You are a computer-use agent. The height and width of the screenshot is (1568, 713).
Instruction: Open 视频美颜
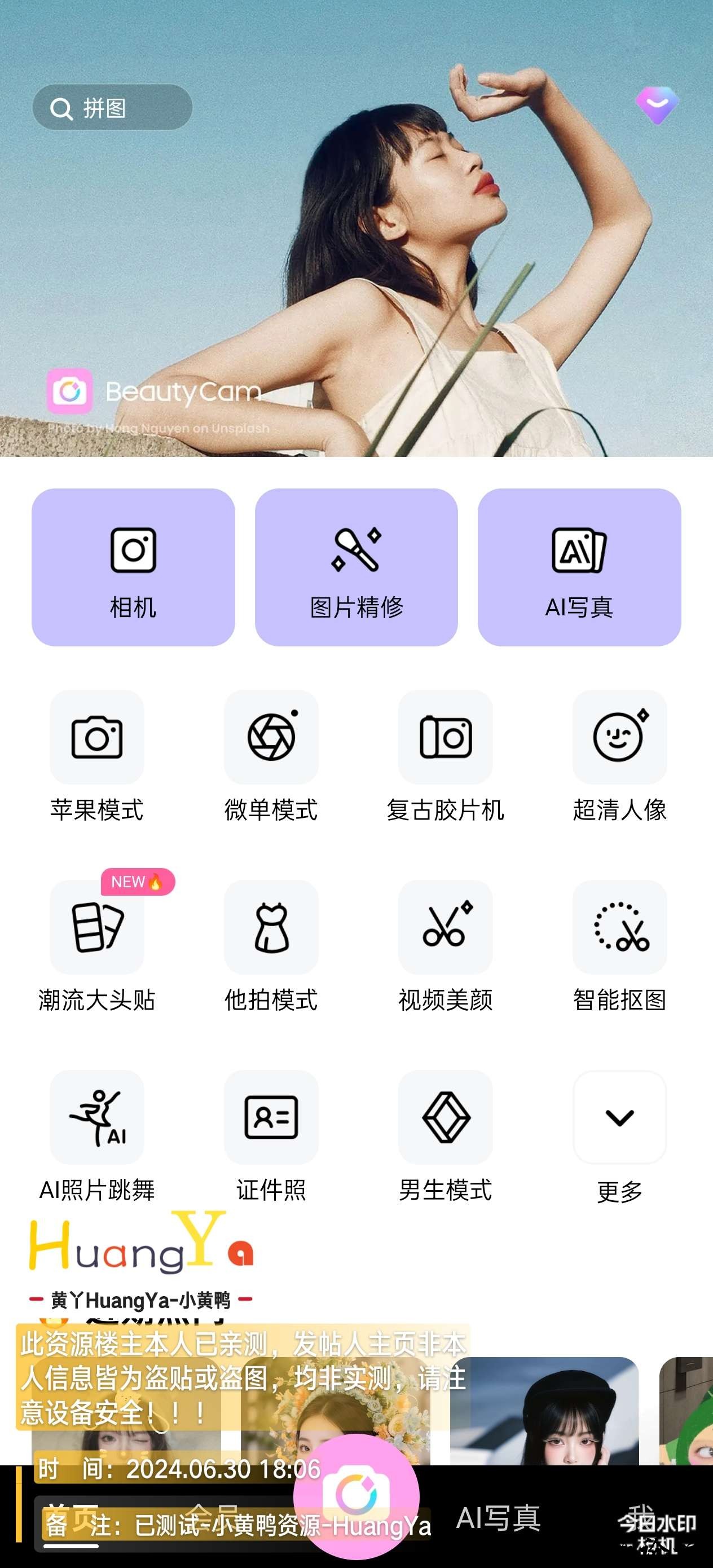445,927
